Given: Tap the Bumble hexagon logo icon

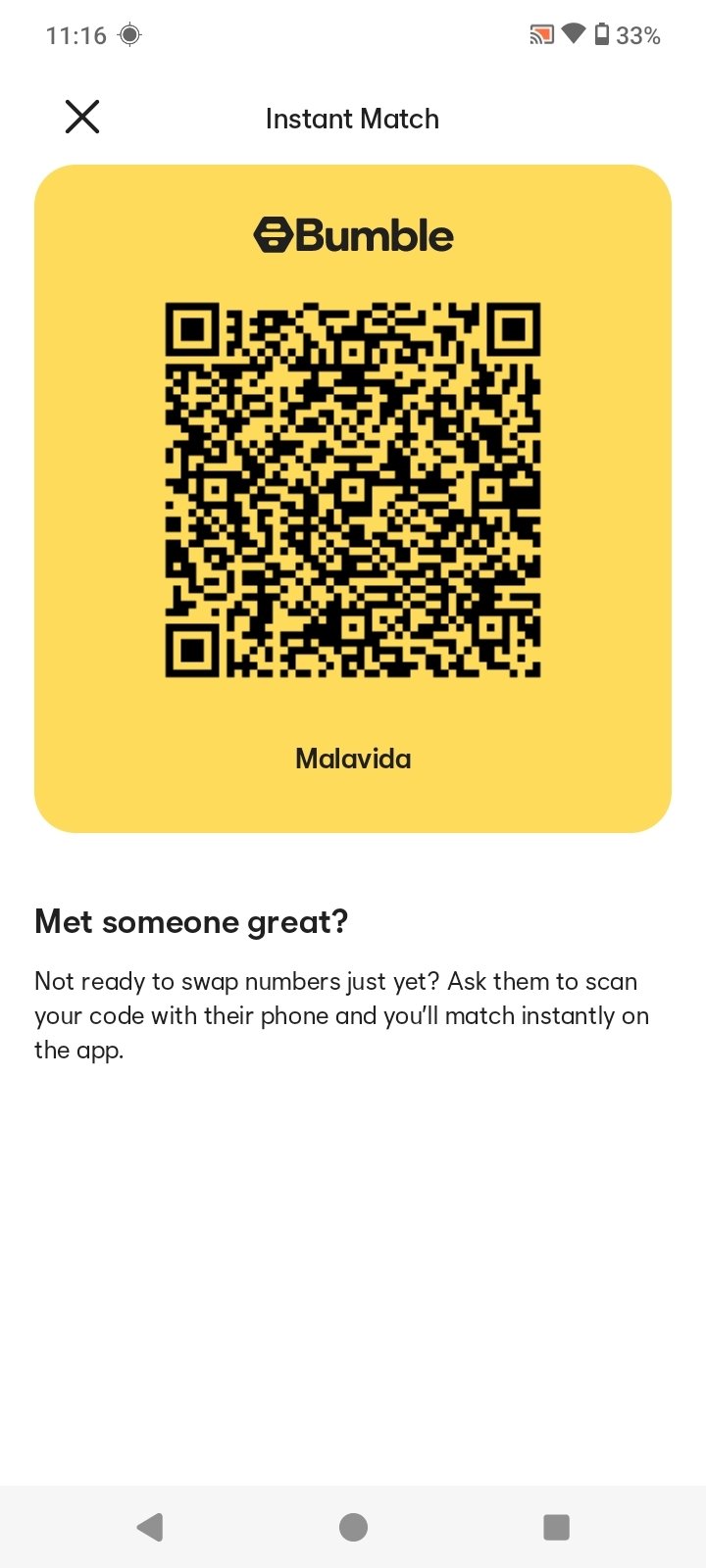Looking at the screenshot, I should [272, 234].
